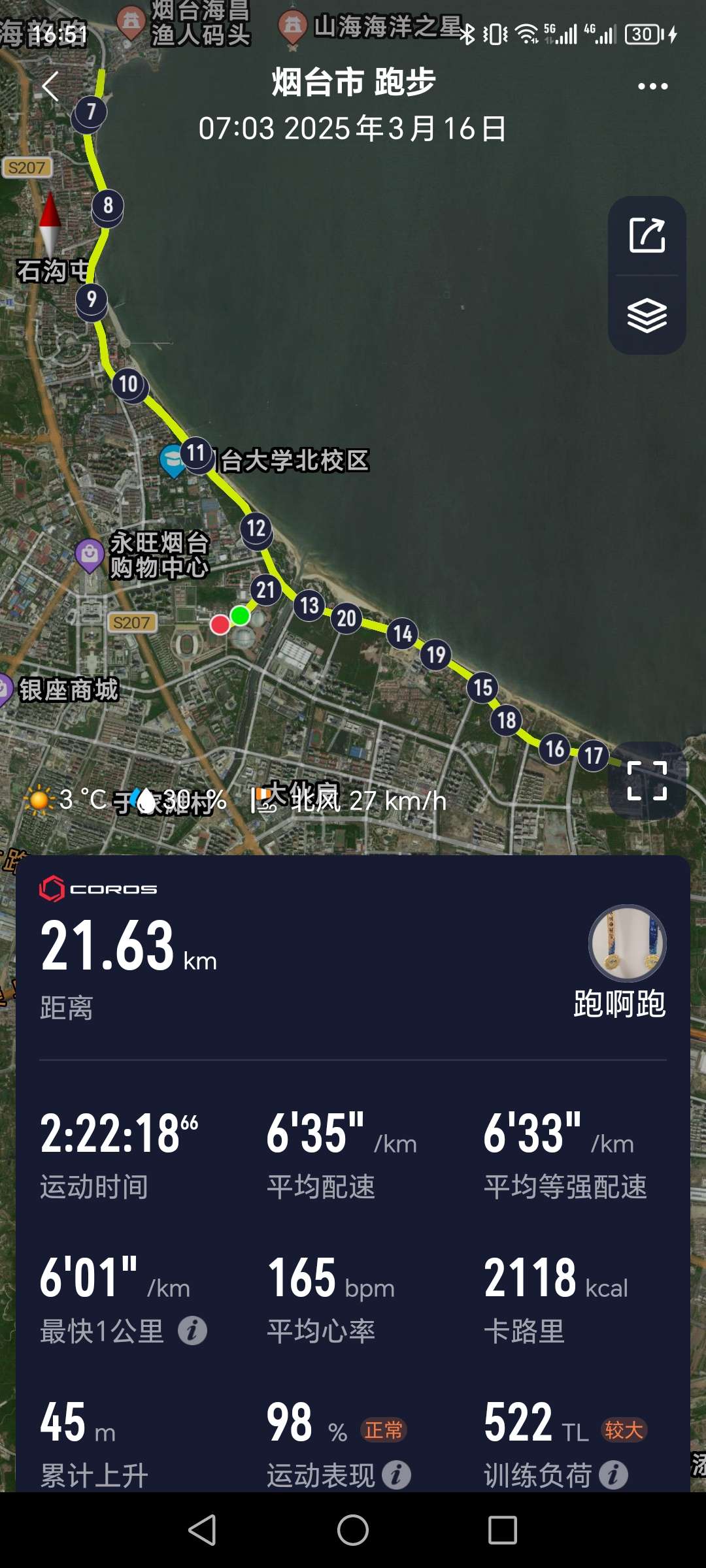Open the three-dot overflow menu
The height and width of the screenshot is (1568, 706).
[652, 86]
